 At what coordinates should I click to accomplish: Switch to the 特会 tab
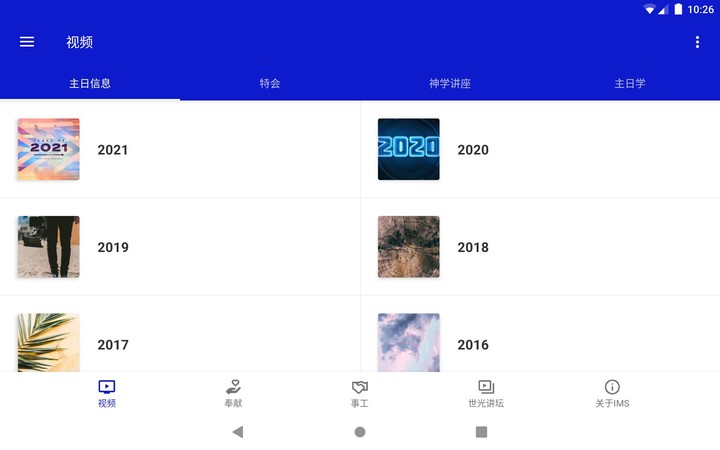pos(270,83)
